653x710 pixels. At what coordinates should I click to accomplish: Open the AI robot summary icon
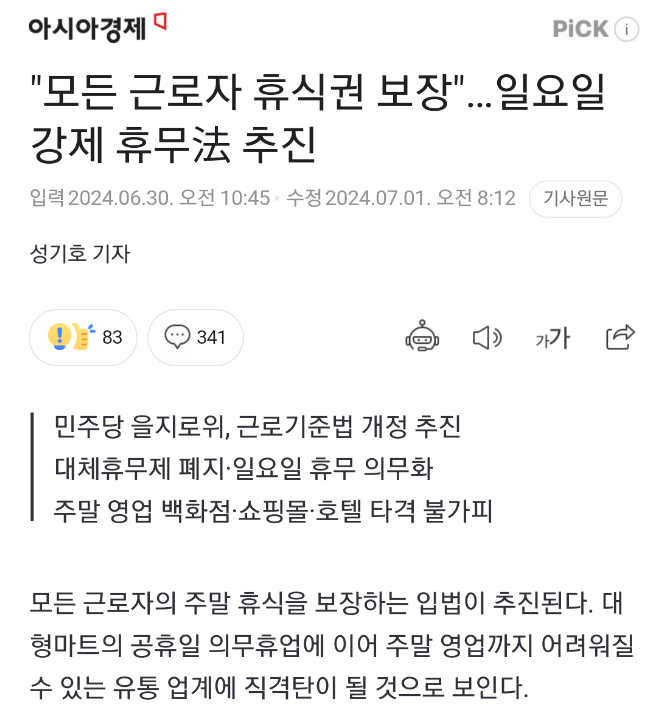pos(422,336)
